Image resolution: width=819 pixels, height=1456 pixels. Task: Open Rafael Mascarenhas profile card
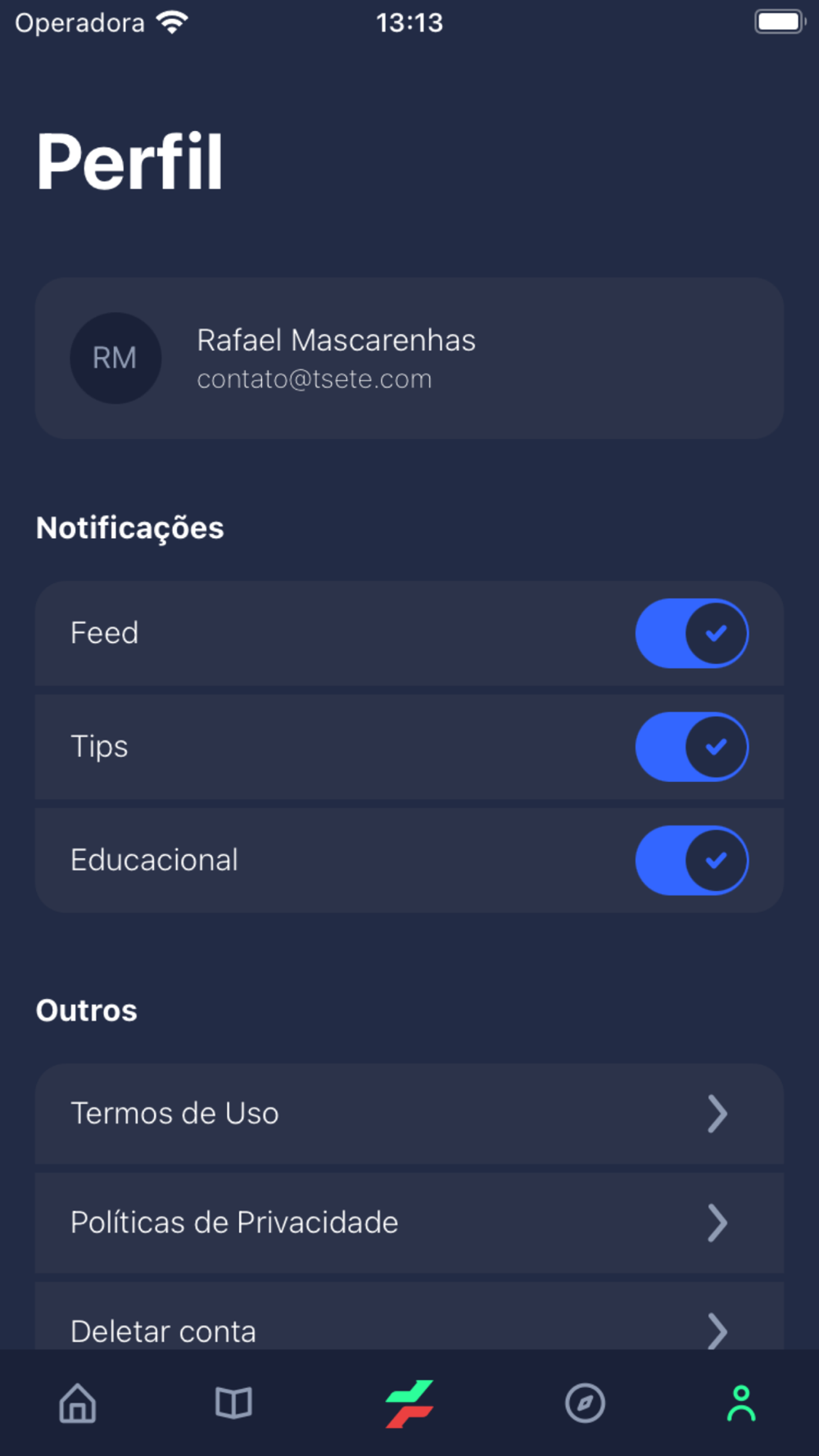pyautogui.click(x=409, y=358)
